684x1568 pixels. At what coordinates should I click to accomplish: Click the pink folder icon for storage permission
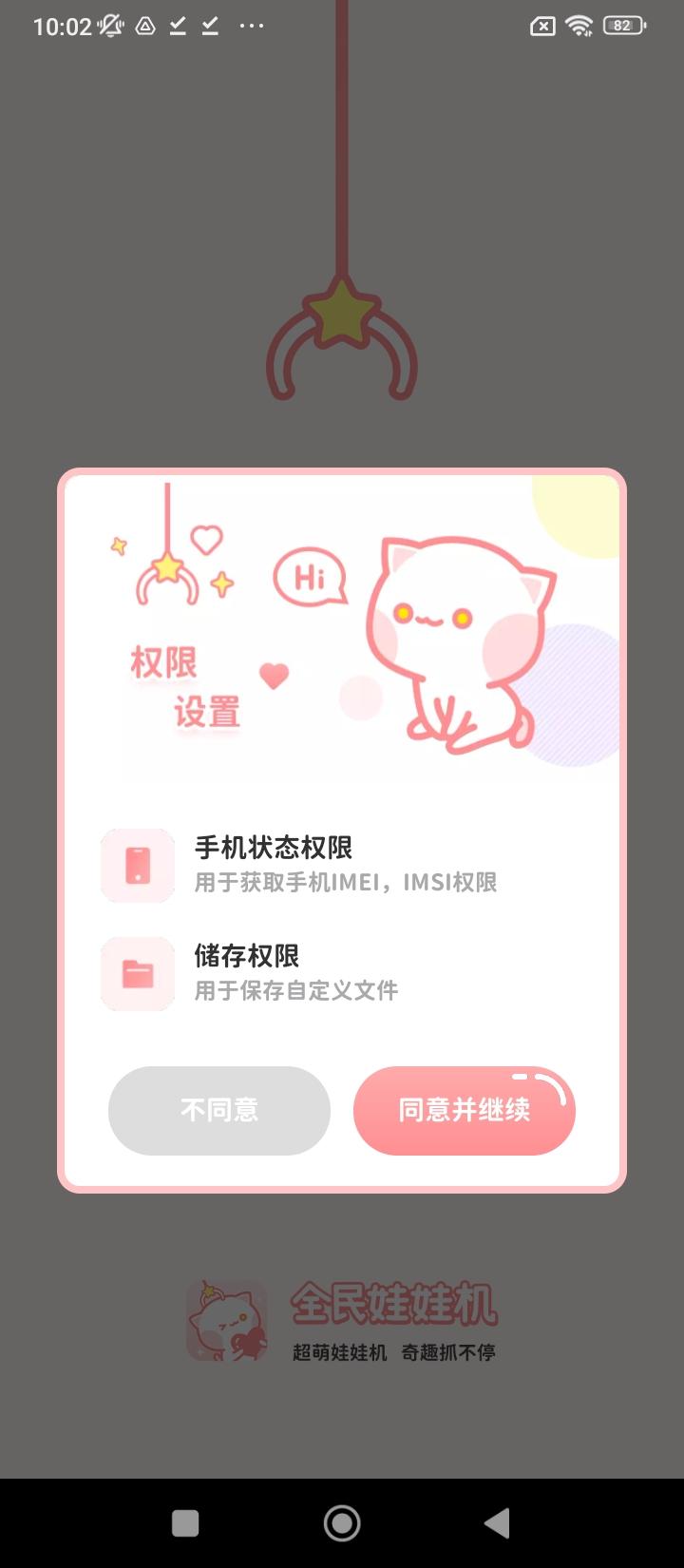pyautogui.click(x=137, y=973)
